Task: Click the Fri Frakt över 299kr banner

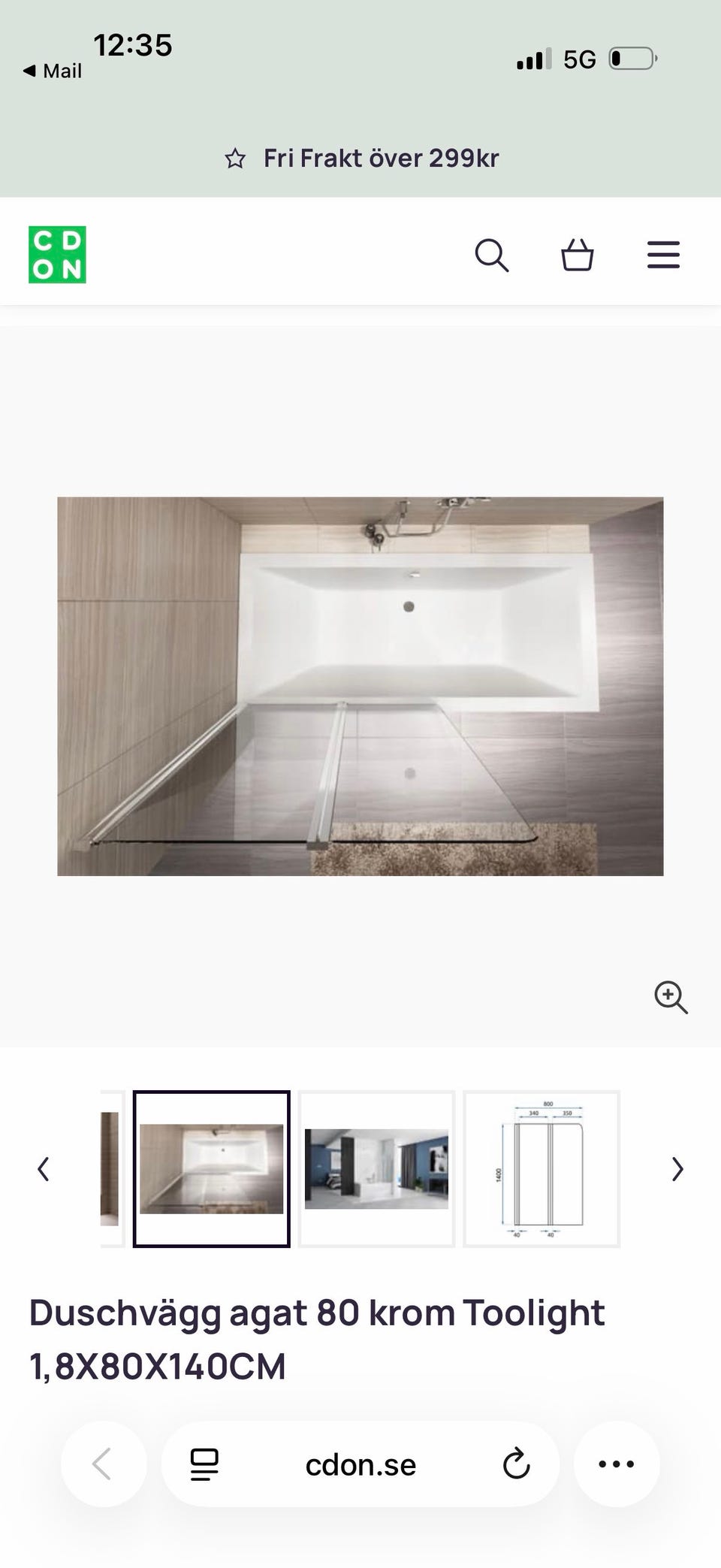Action: [x=382, y=159]
